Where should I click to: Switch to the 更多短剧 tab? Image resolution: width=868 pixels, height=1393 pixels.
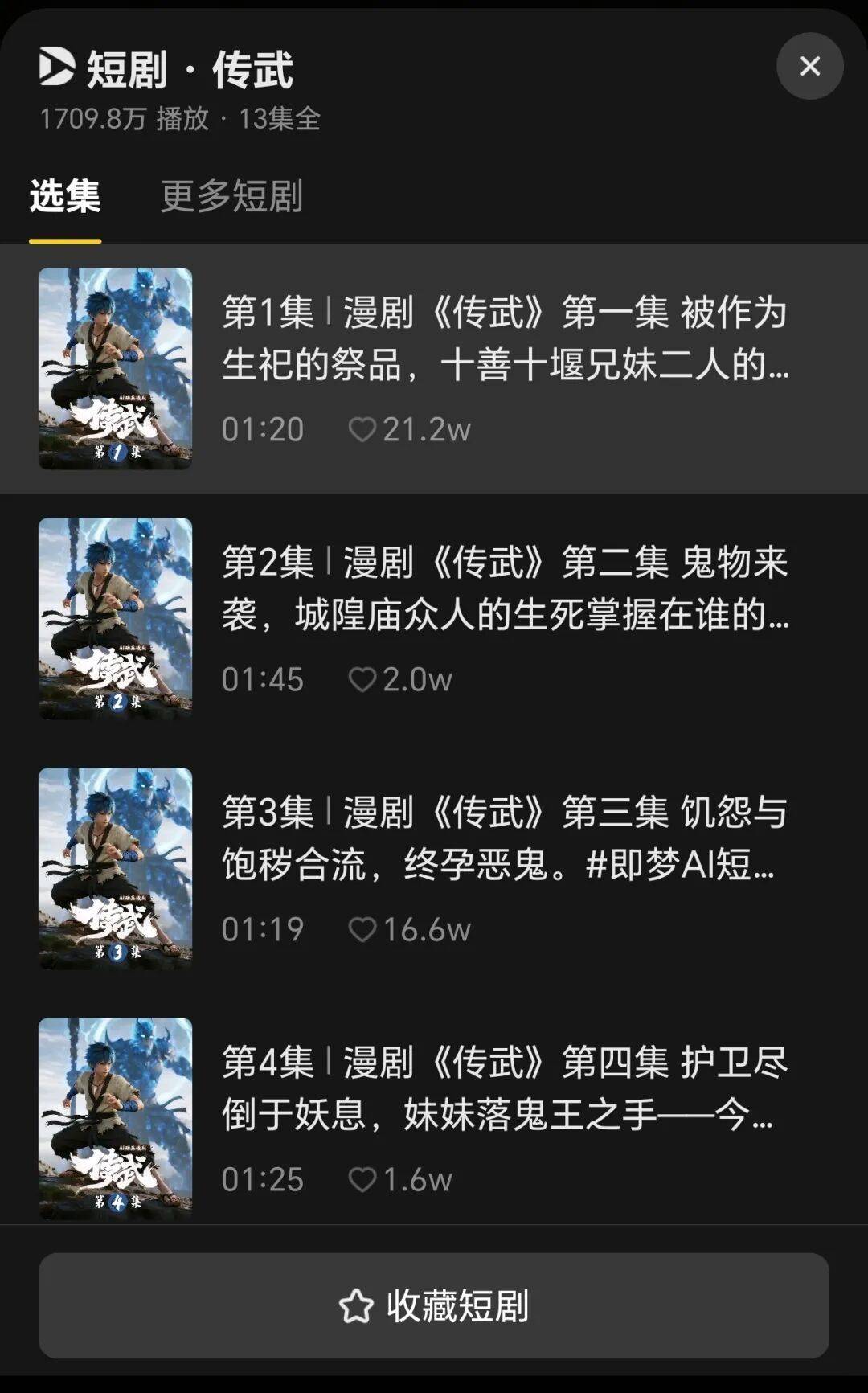[x=231, y=196]
